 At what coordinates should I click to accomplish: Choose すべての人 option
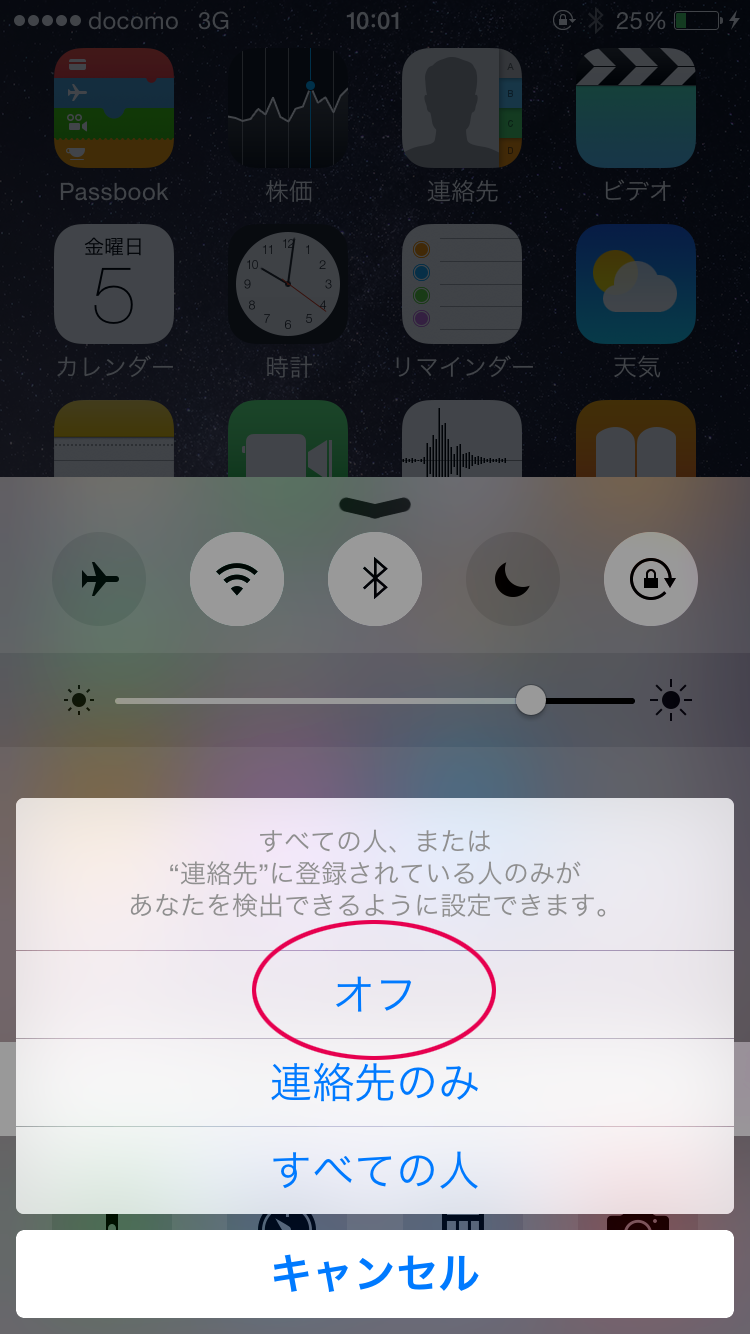coord(375,1170)
